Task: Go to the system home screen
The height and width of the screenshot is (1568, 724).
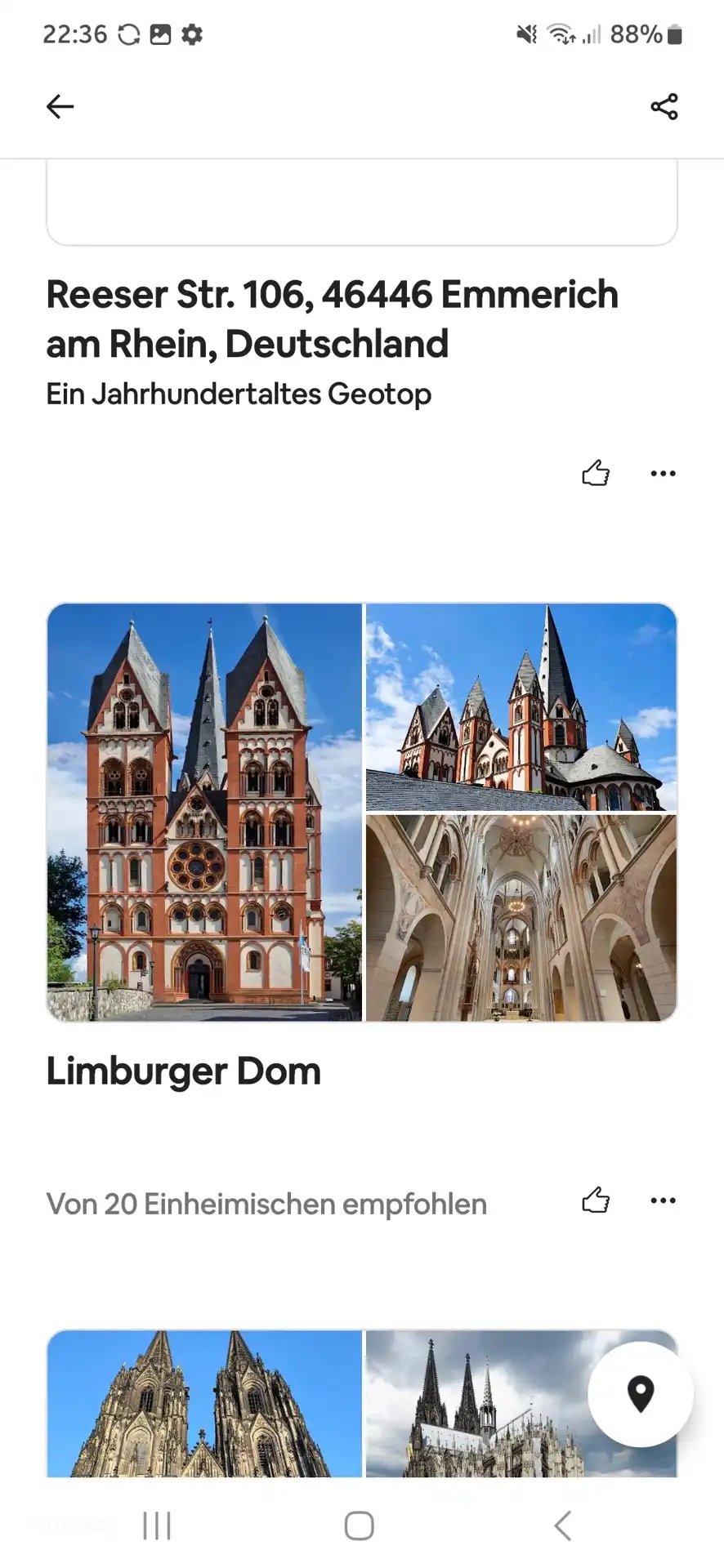Action: coord(360,1525)
